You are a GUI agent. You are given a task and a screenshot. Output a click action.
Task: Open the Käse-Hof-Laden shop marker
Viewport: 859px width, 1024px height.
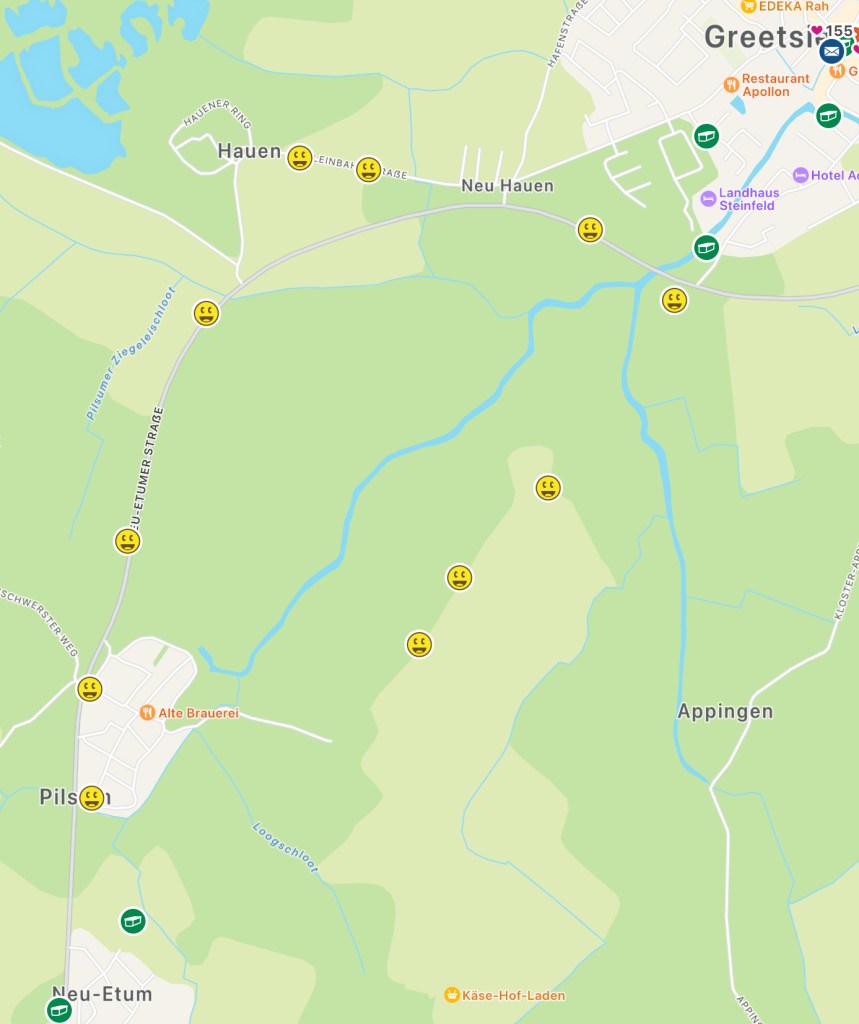(x=452, y=995)
